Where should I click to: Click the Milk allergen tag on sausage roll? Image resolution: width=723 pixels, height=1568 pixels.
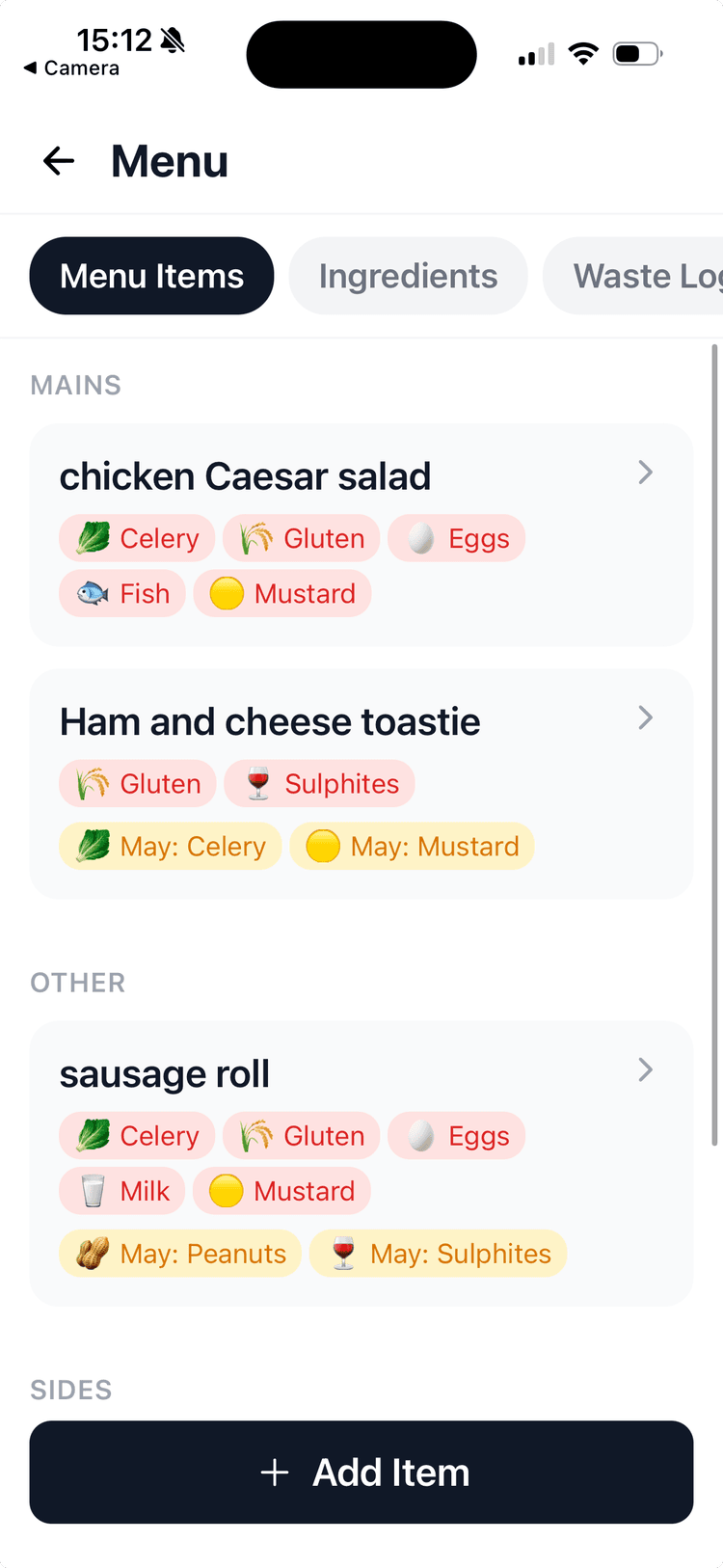coord(121,1191)
